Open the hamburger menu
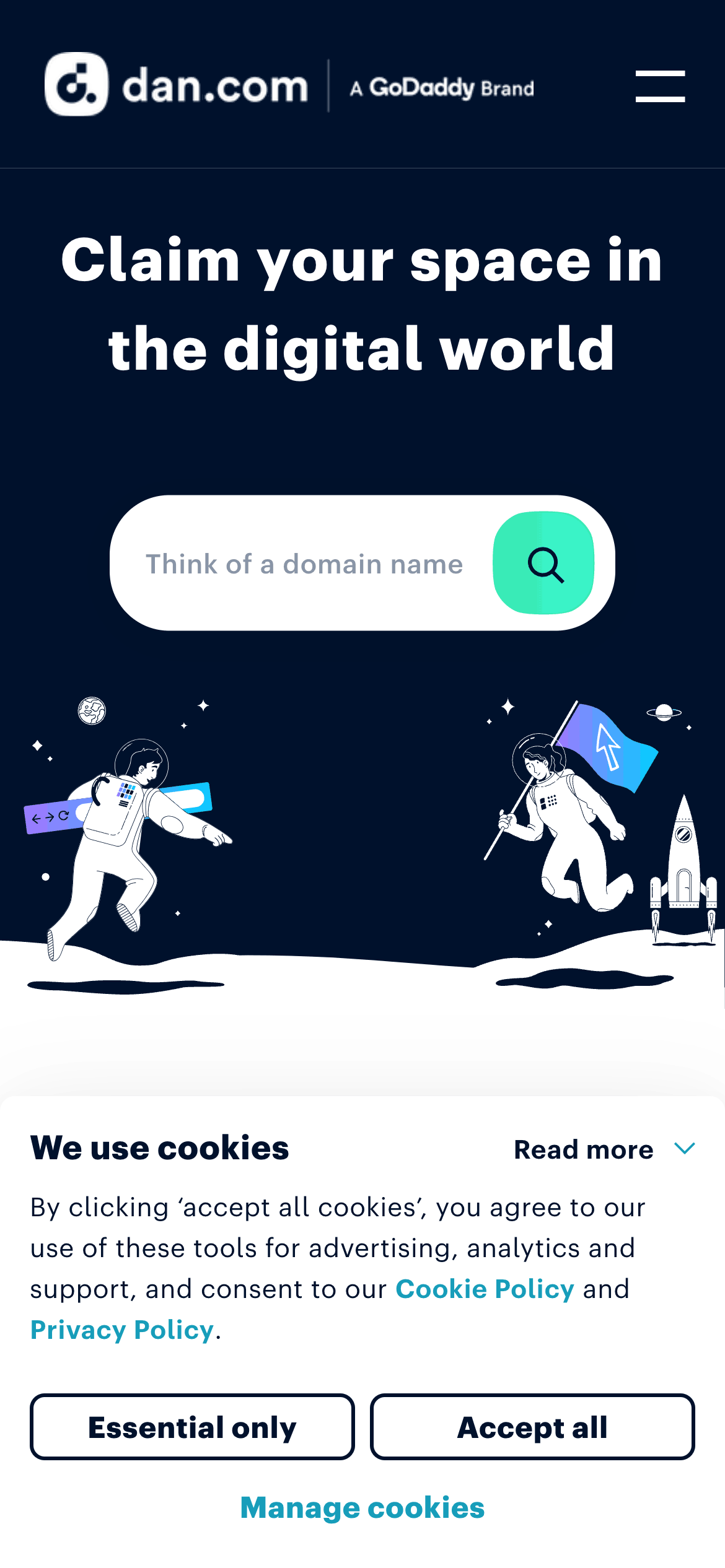This screenshot has height=1568, width=725. tap(660, 86)
